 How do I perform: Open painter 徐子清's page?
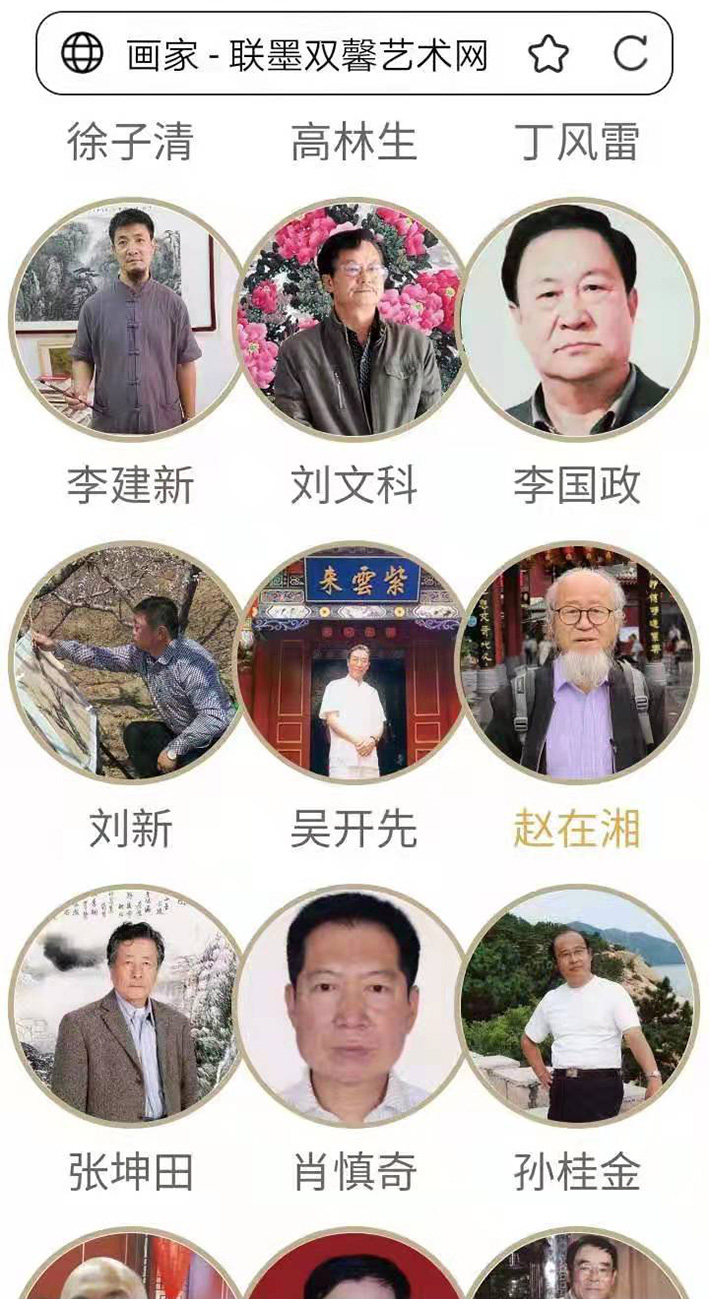tap(130, 141)
